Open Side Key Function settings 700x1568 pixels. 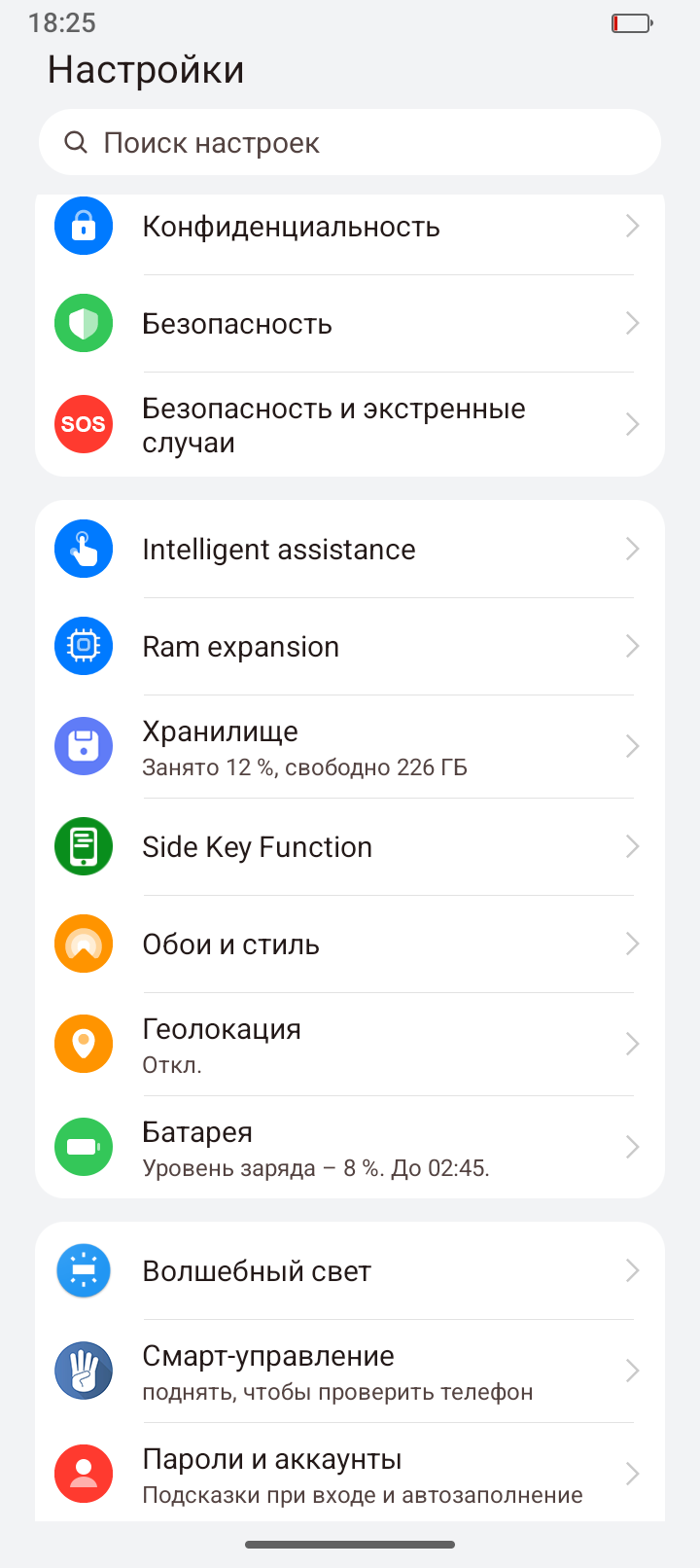coord(350,847)
